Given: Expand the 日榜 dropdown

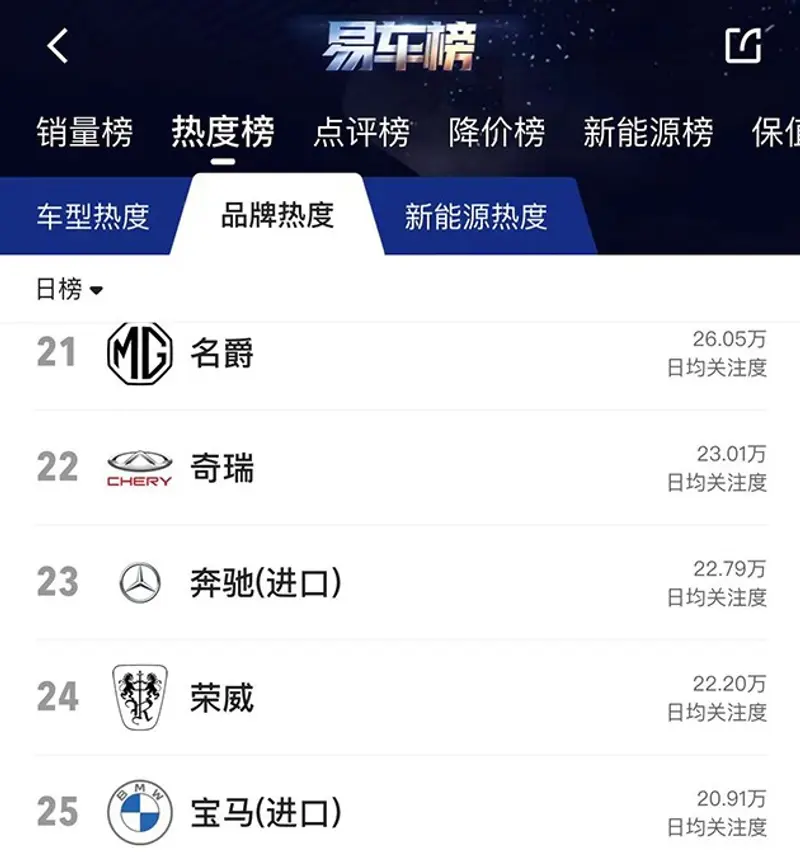Looking at the screenshot, I should 70,290.
